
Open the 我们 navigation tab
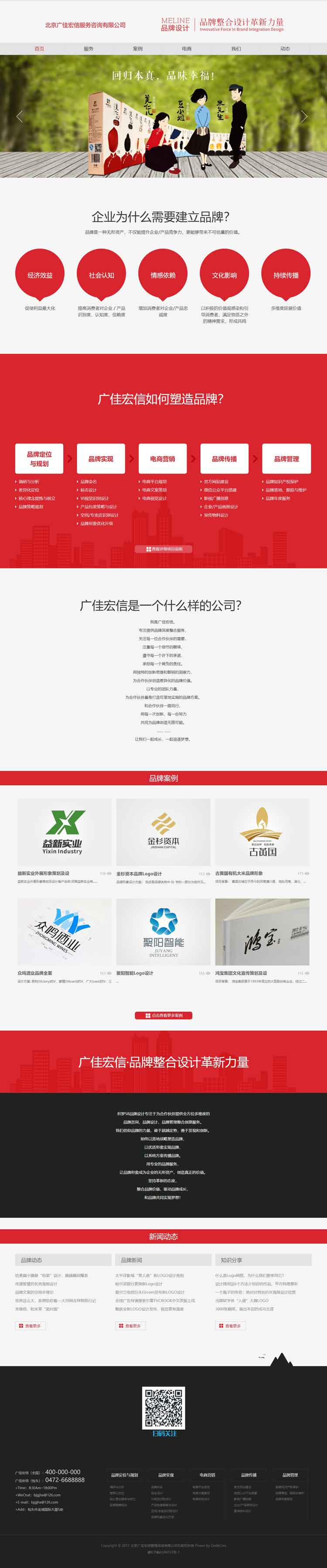pyautogui.click(x=236, y=49)
